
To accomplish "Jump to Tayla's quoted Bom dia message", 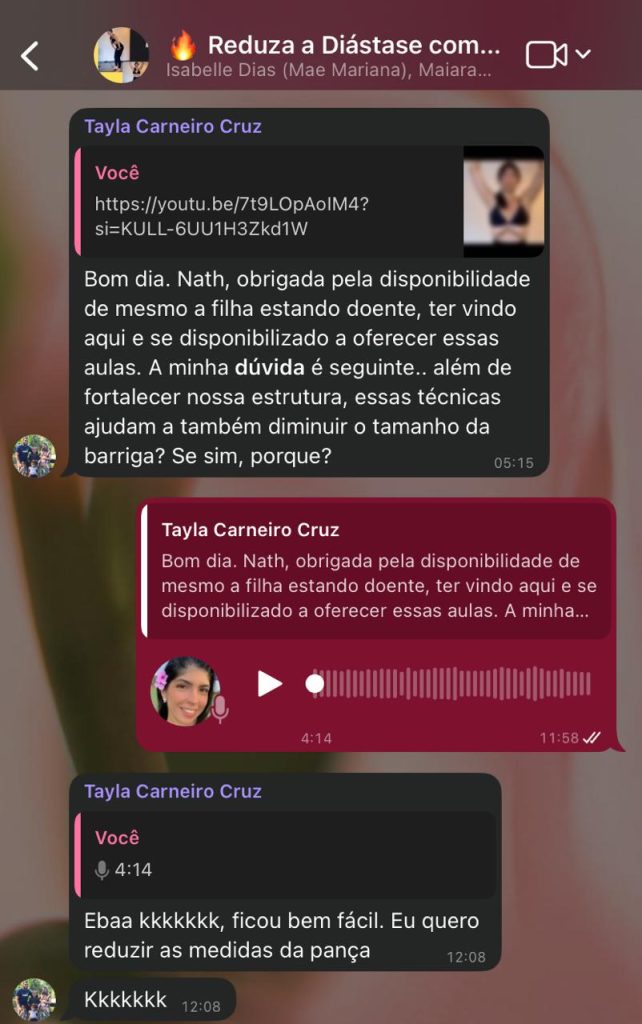I will pos(375,570).
